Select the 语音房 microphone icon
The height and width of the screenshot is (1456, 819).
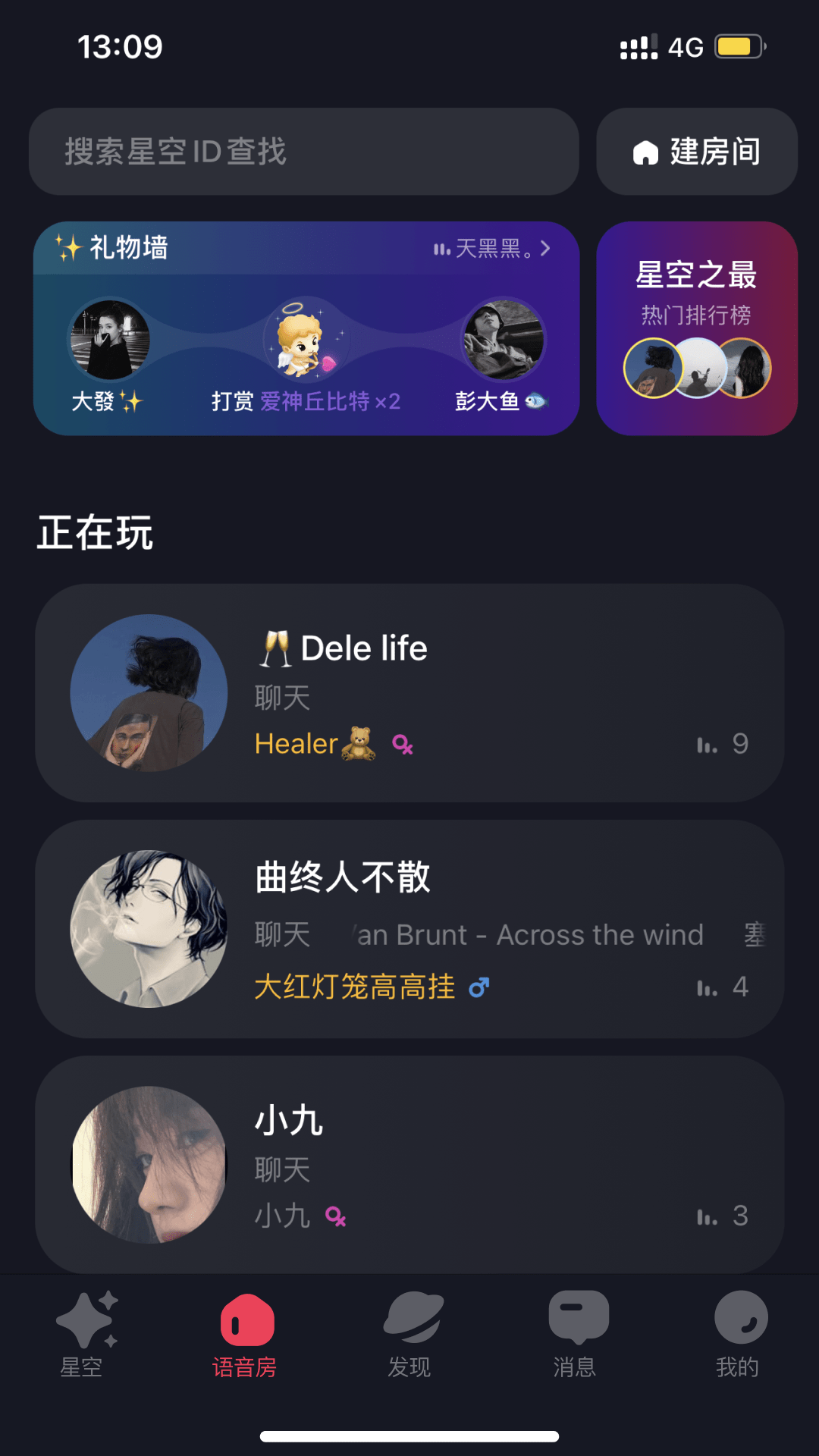(246, 1319)
